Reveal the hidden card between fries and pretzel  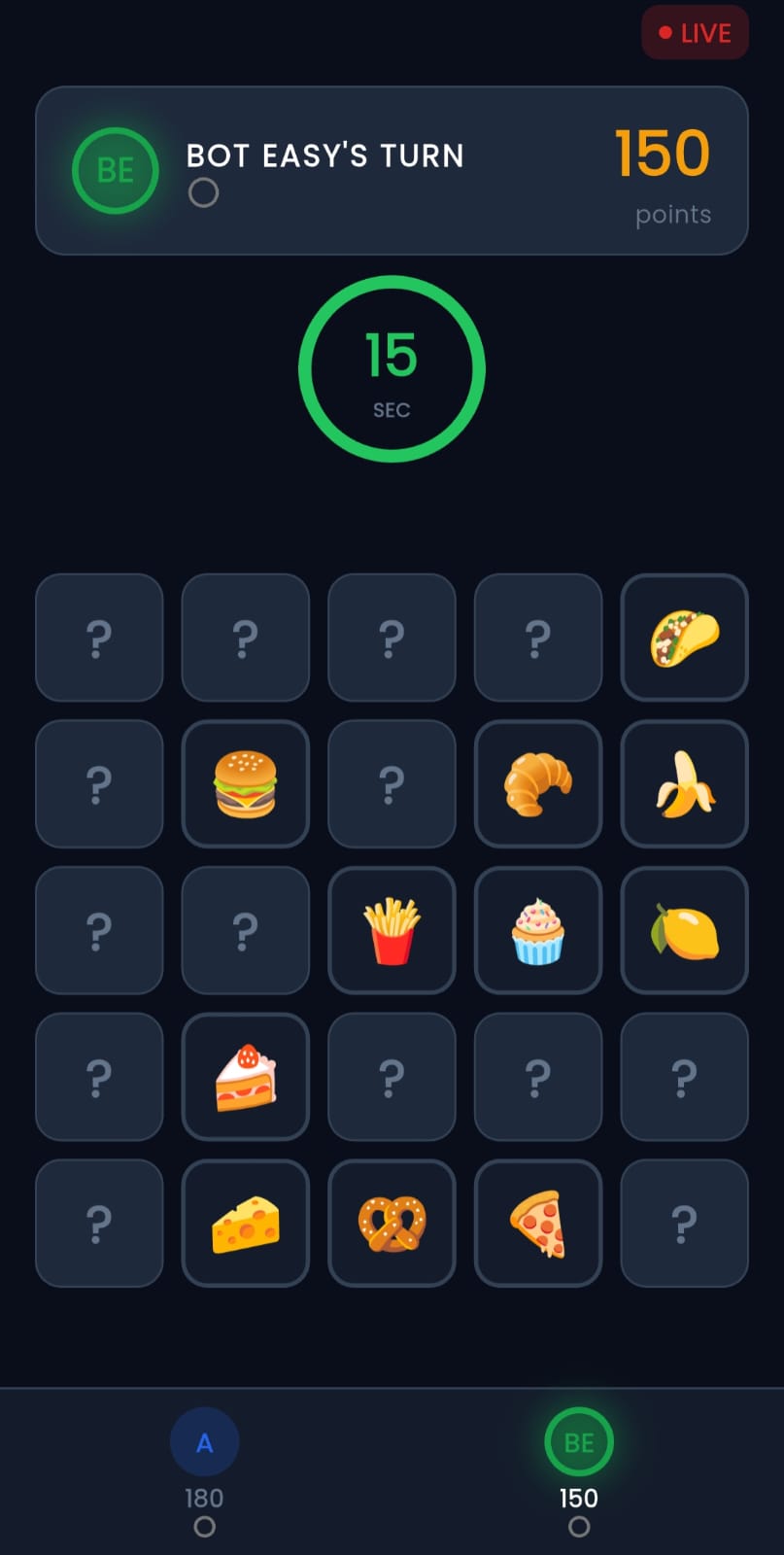392,1077
